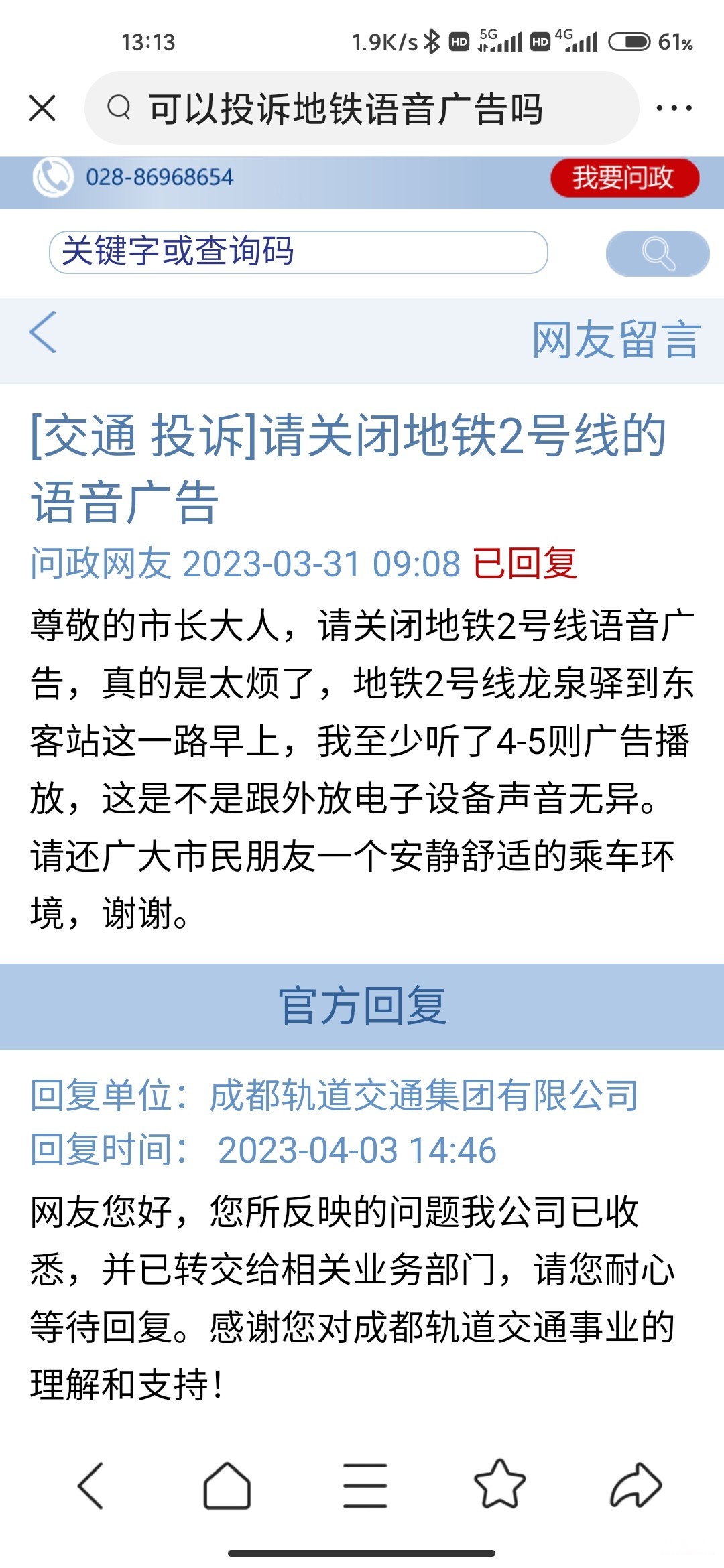Go back via the 网友留言 header arrow
724x1568 pixels.
pos(42,333)
